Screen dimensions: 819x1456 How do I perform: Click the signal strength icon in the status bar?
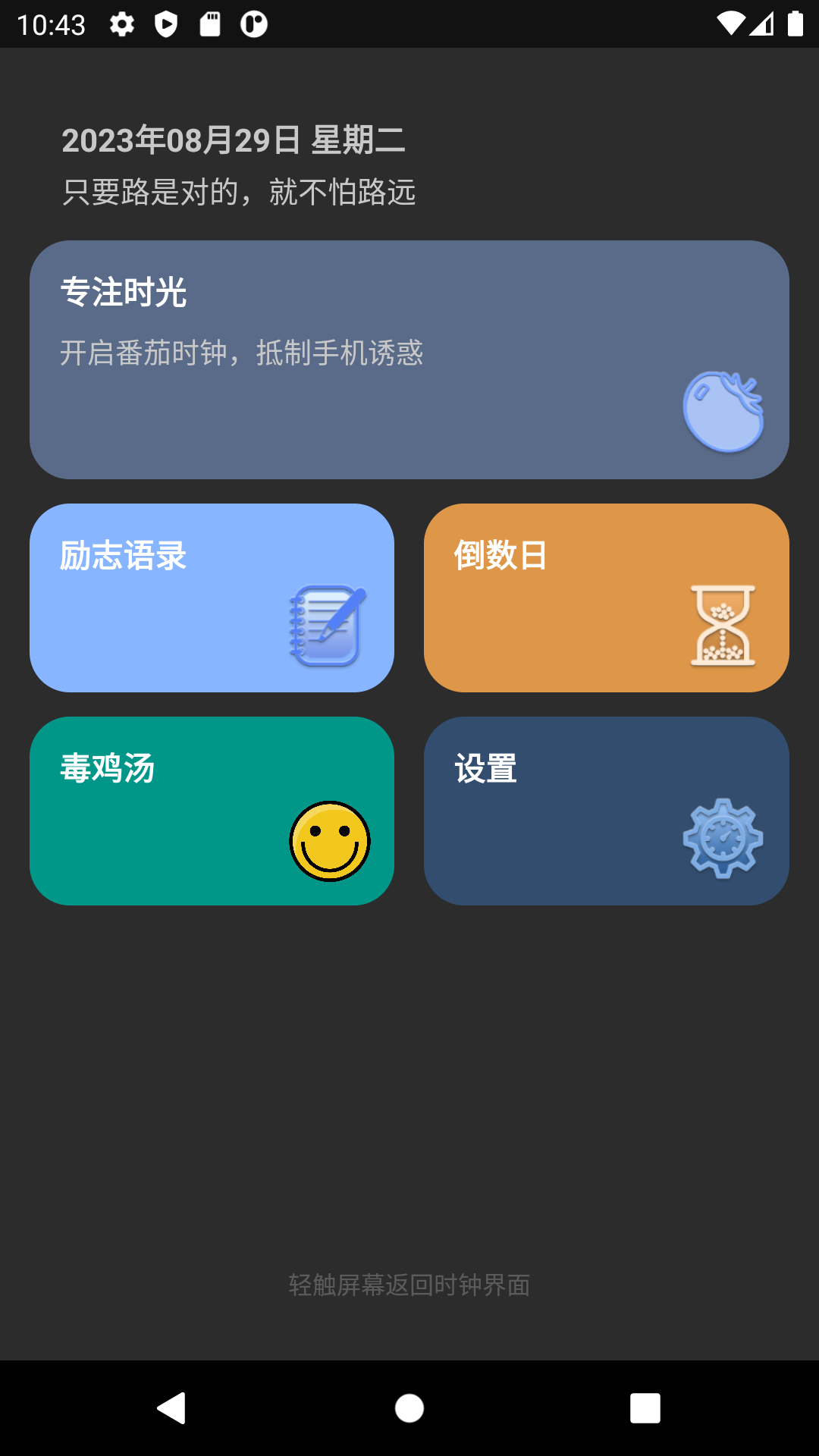pyautogui.click(x=762, y=24)
